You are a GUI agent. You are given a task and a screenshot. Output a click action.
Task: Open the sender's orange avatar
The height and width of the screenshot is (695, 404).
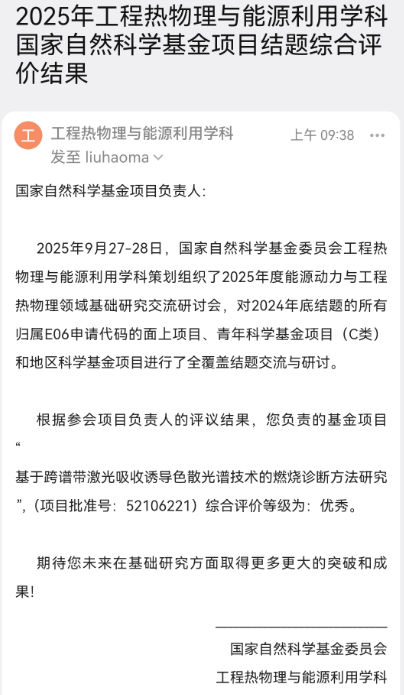[x=28, y=135]
